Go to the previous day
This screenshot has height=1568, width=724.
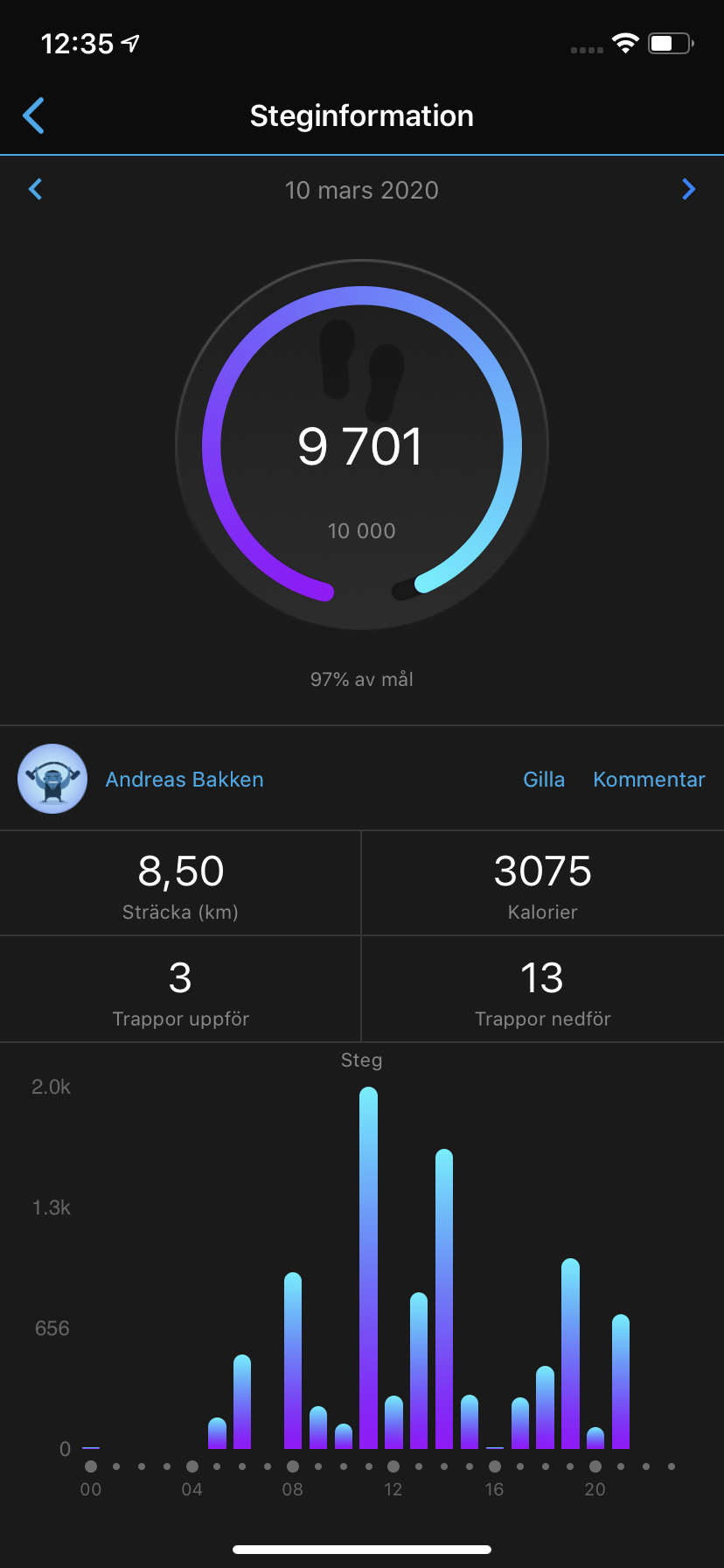tap(36, 189)
